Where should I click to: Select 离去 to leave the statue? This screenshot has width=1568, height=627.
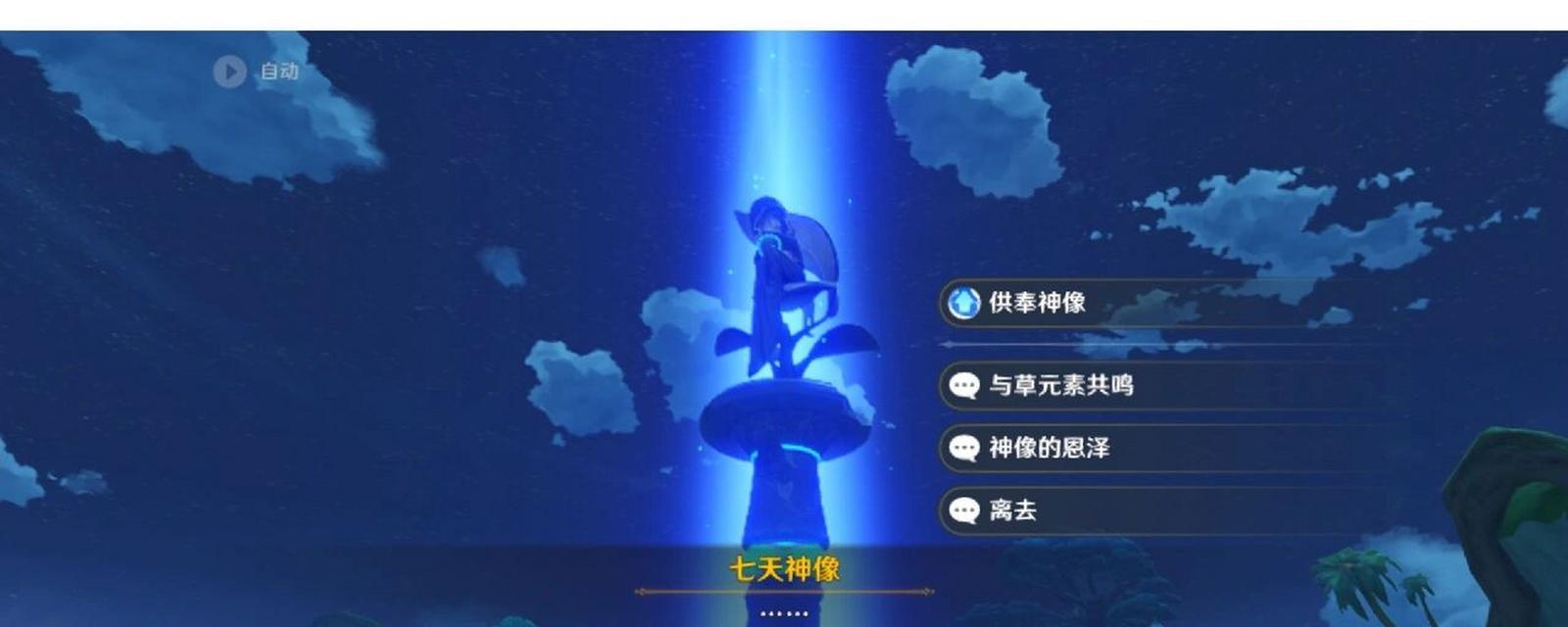(x=1012, y=510)
